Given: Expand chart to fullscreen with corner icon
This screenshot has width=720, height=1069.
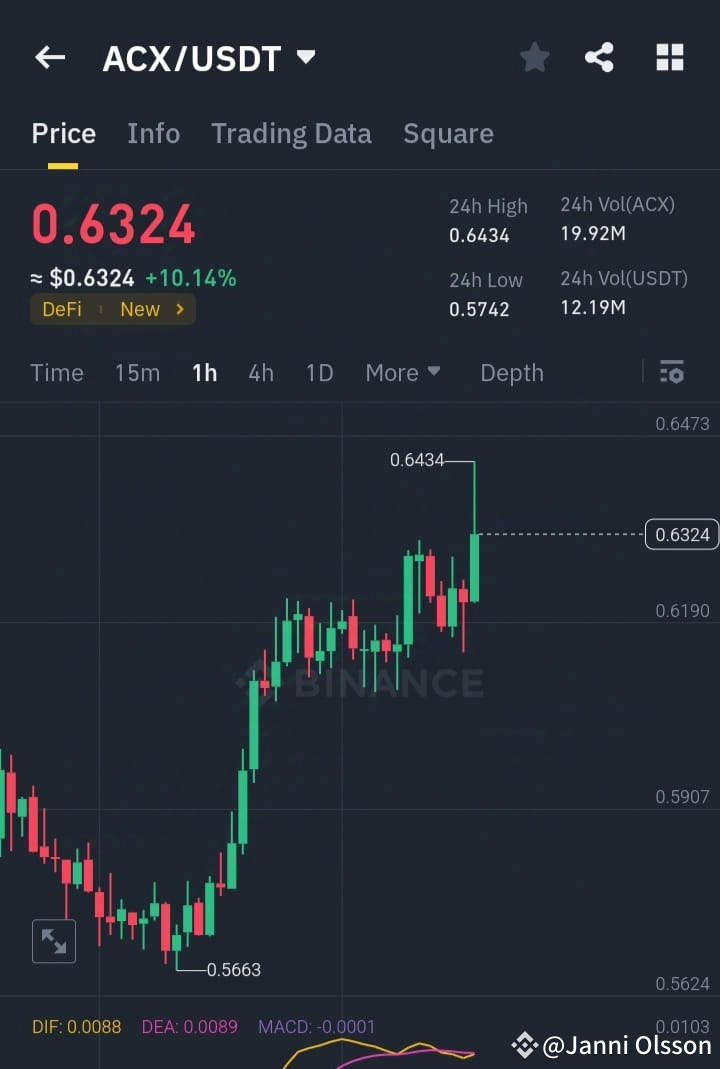Looking at the screenshot, I should tap(53, 941).
